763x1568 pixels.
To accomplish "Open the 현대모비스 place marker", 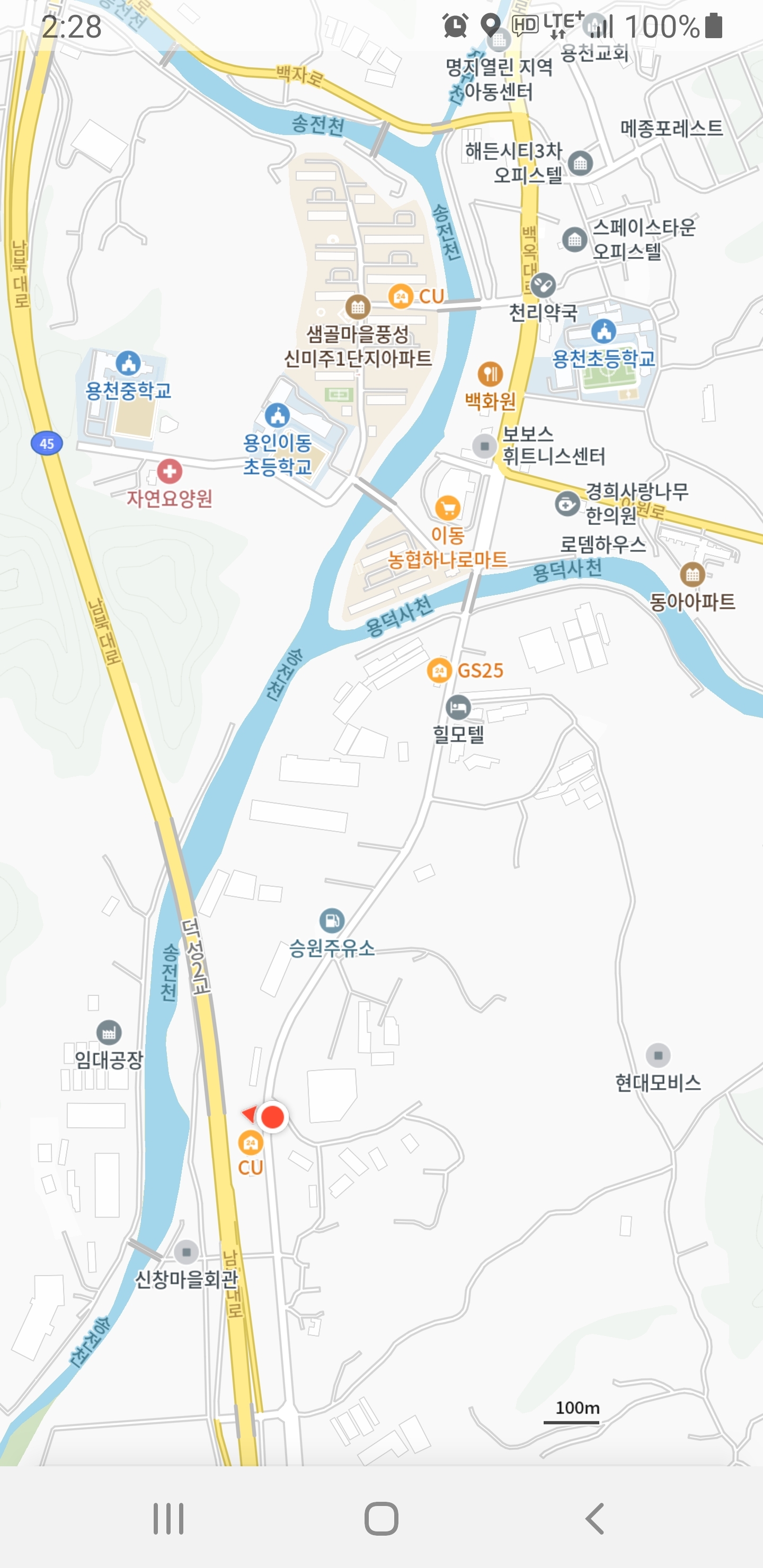I will 658,1055.
